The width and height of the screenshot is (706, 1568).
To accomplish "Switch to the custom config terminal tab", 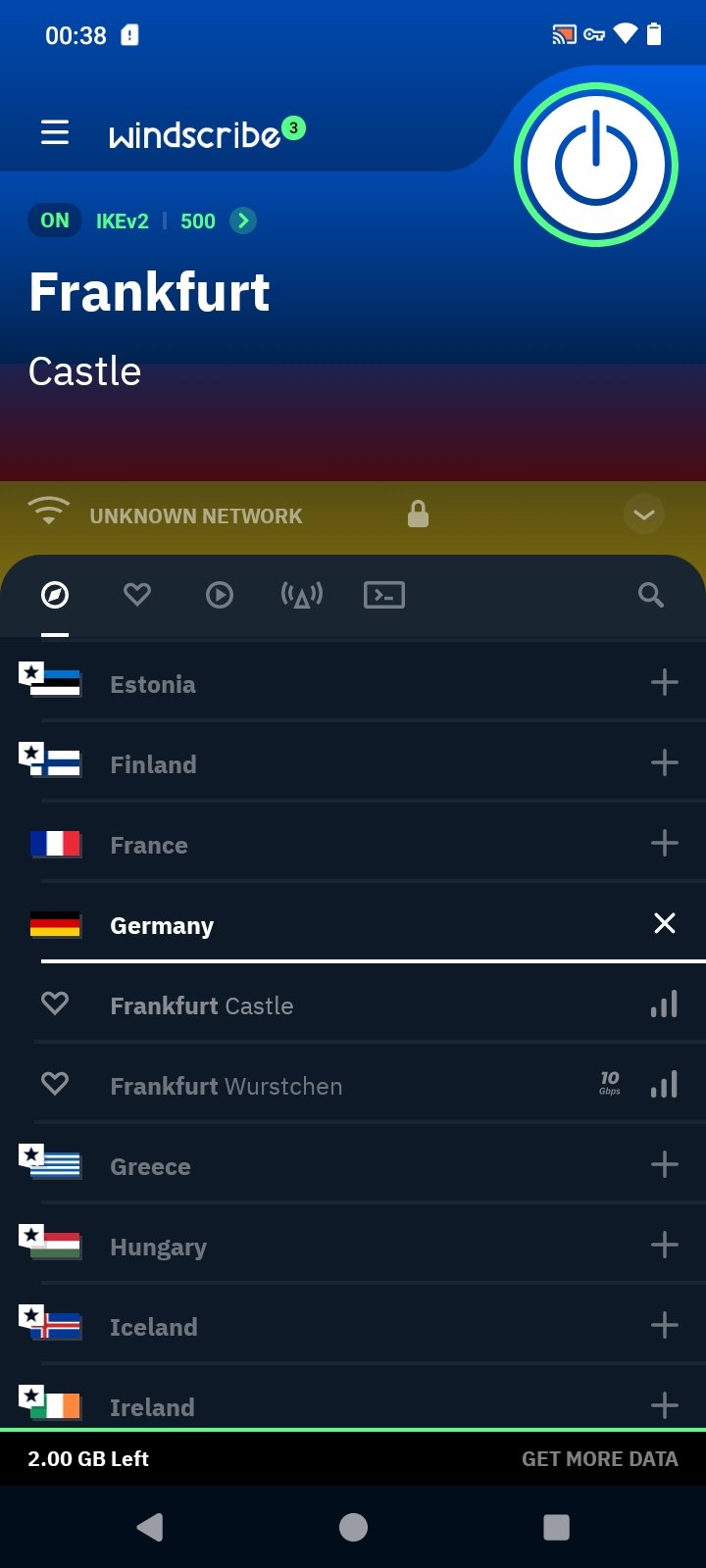I will (x=384, y=594).
